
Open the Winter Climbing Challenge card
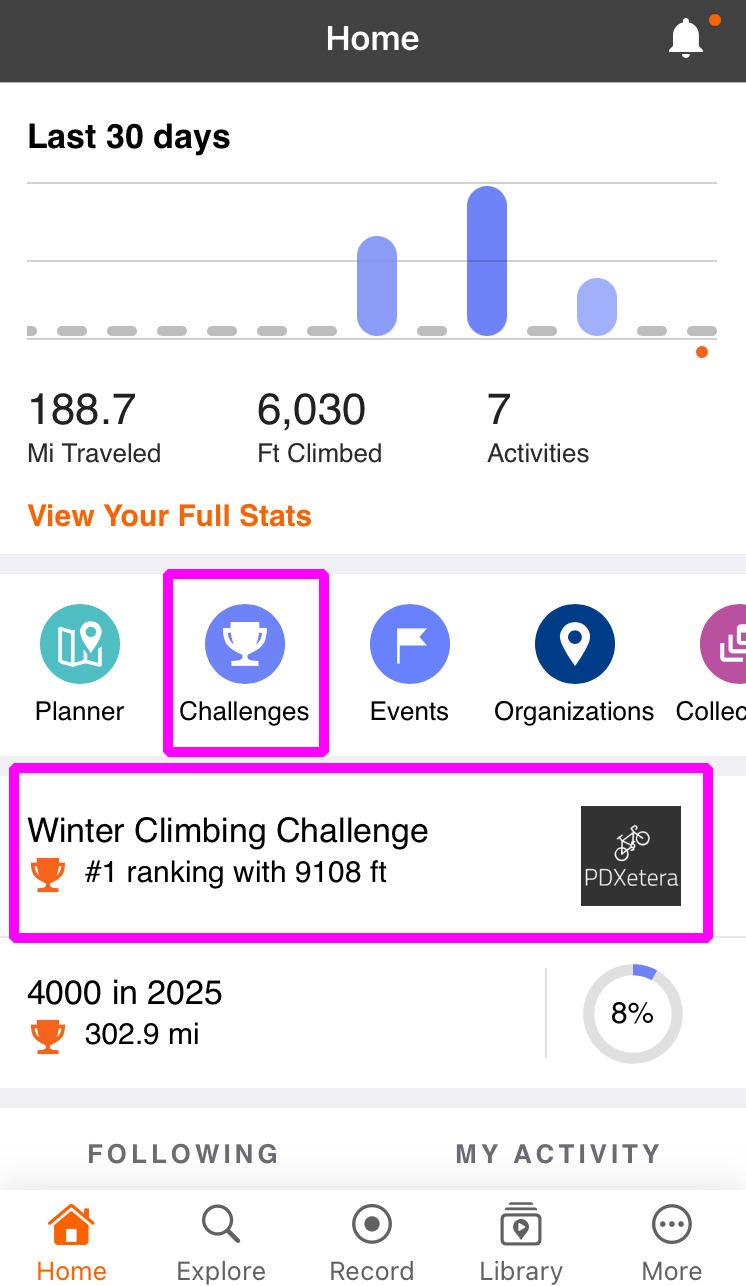pos(360,852)
